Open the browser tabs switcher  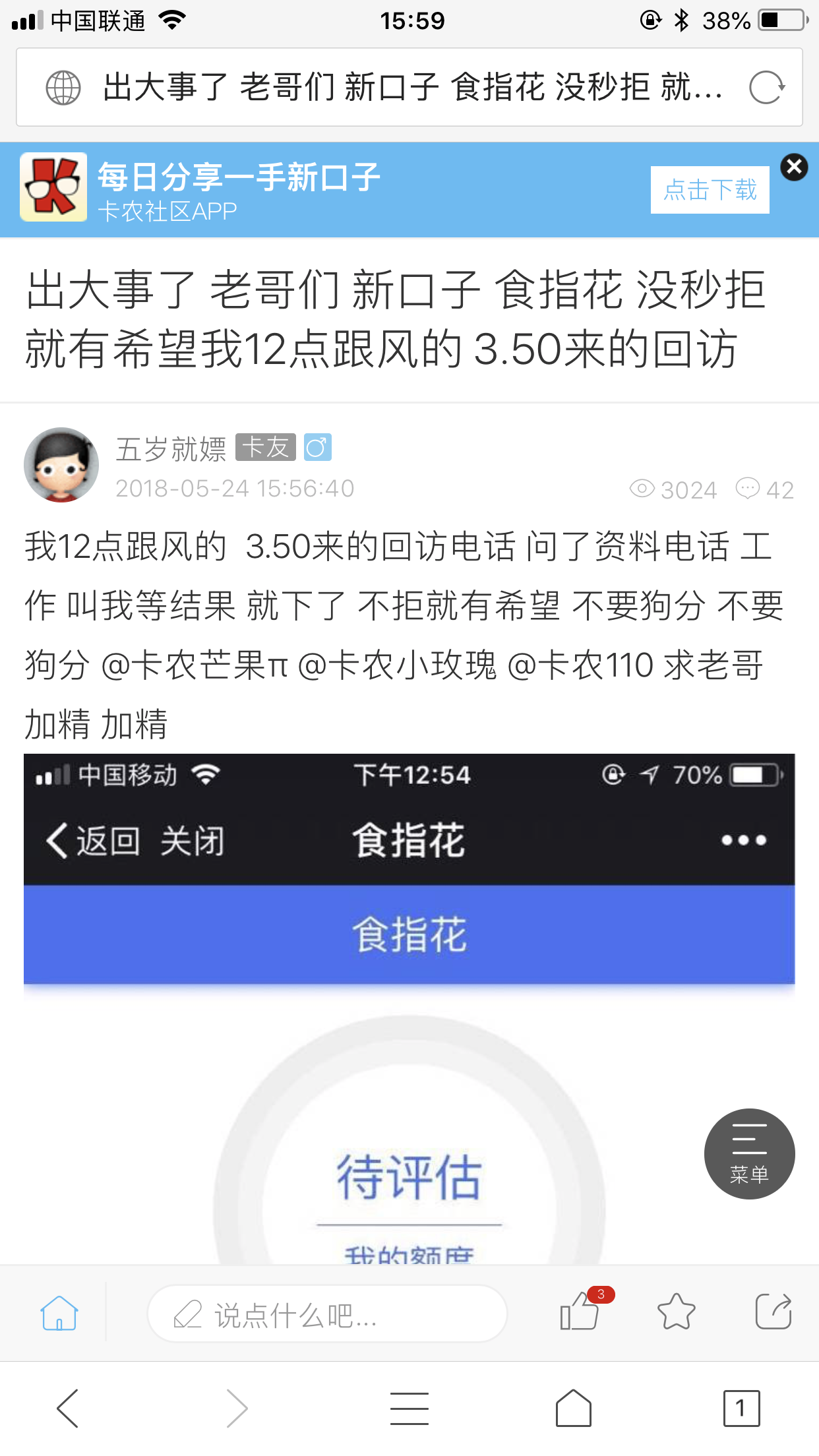coord(741,1408)
